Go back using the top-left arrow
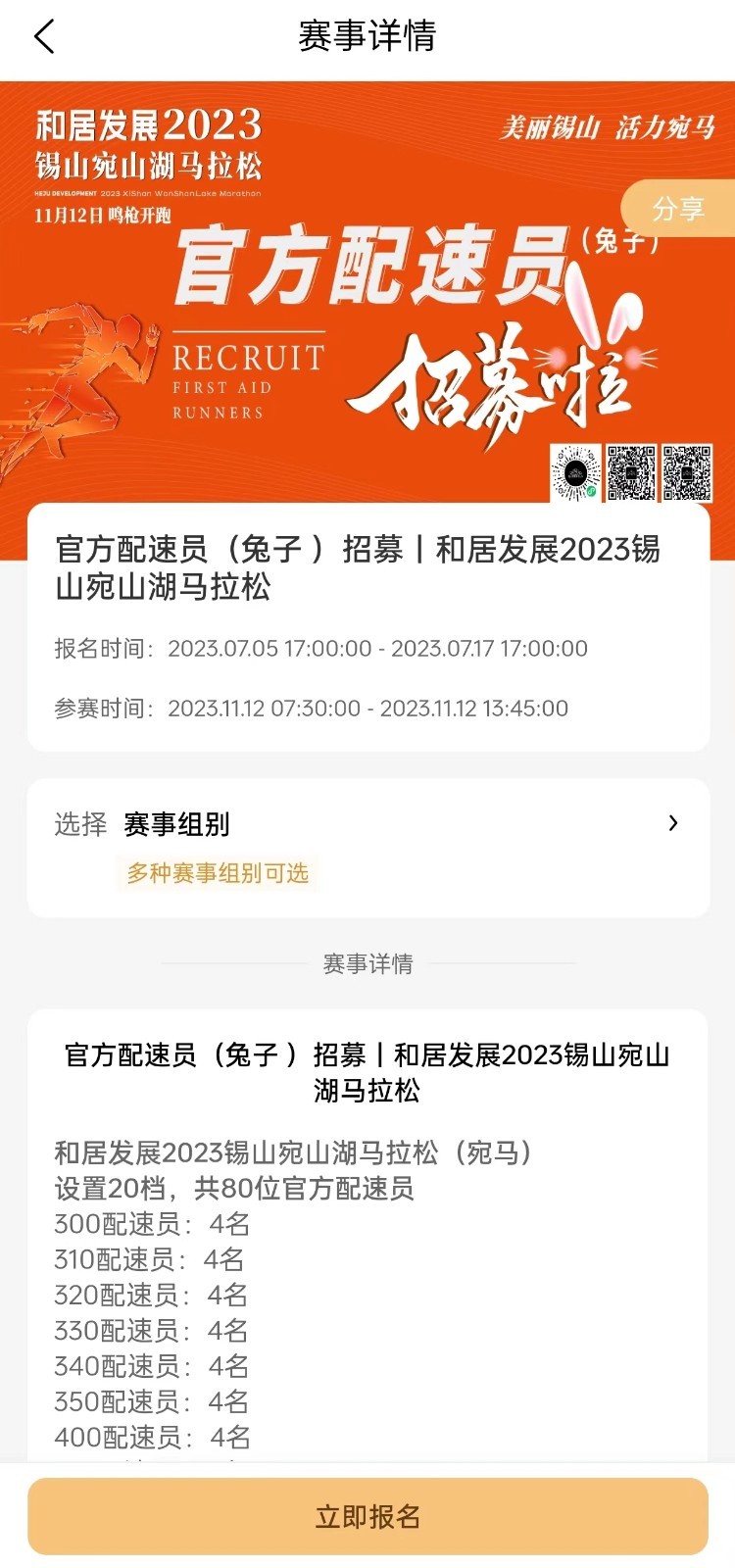 tap(44, 37)
